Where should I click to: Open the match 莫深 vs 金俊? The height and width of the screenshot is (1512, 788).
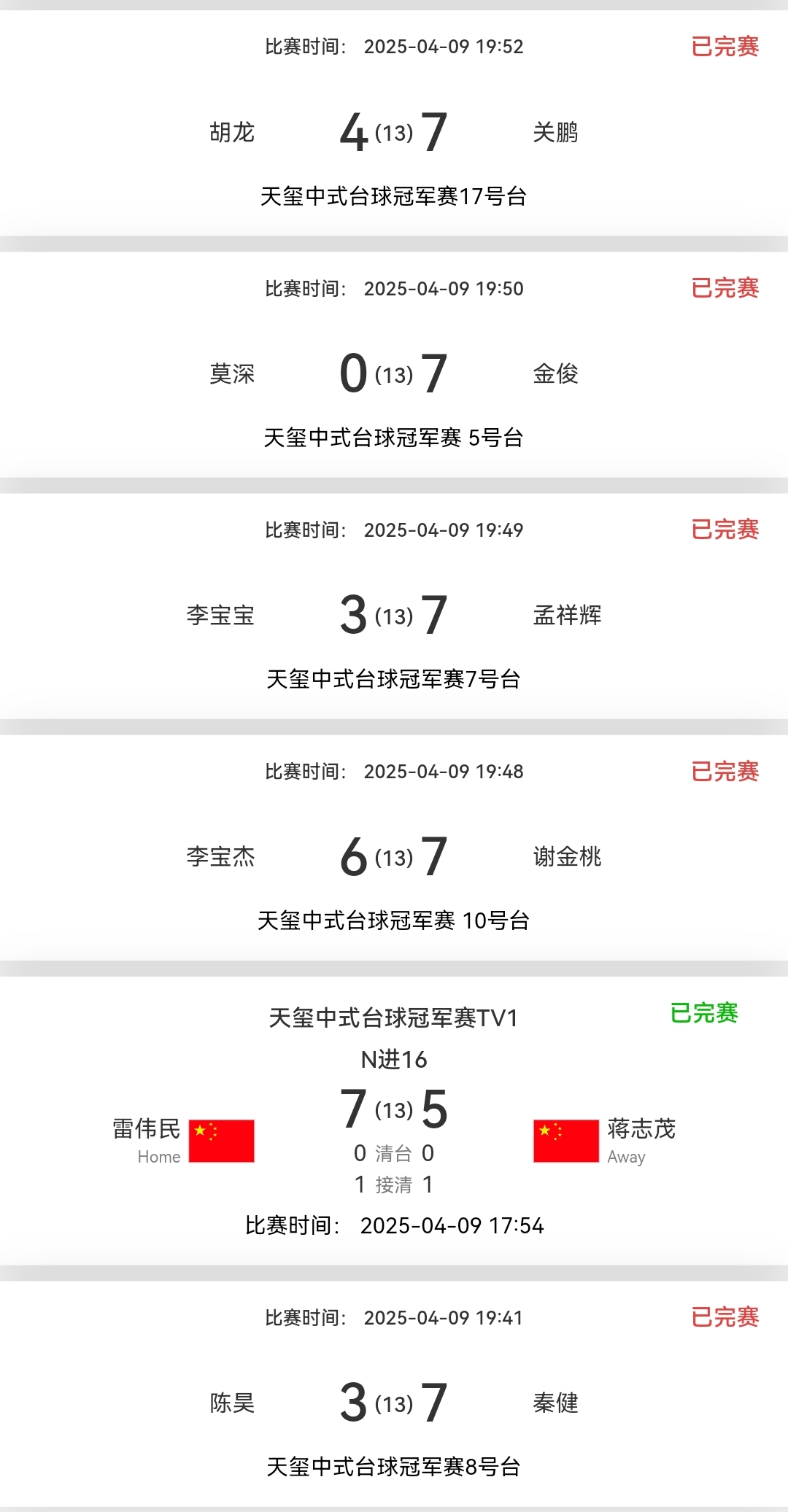tap(394, 373)
